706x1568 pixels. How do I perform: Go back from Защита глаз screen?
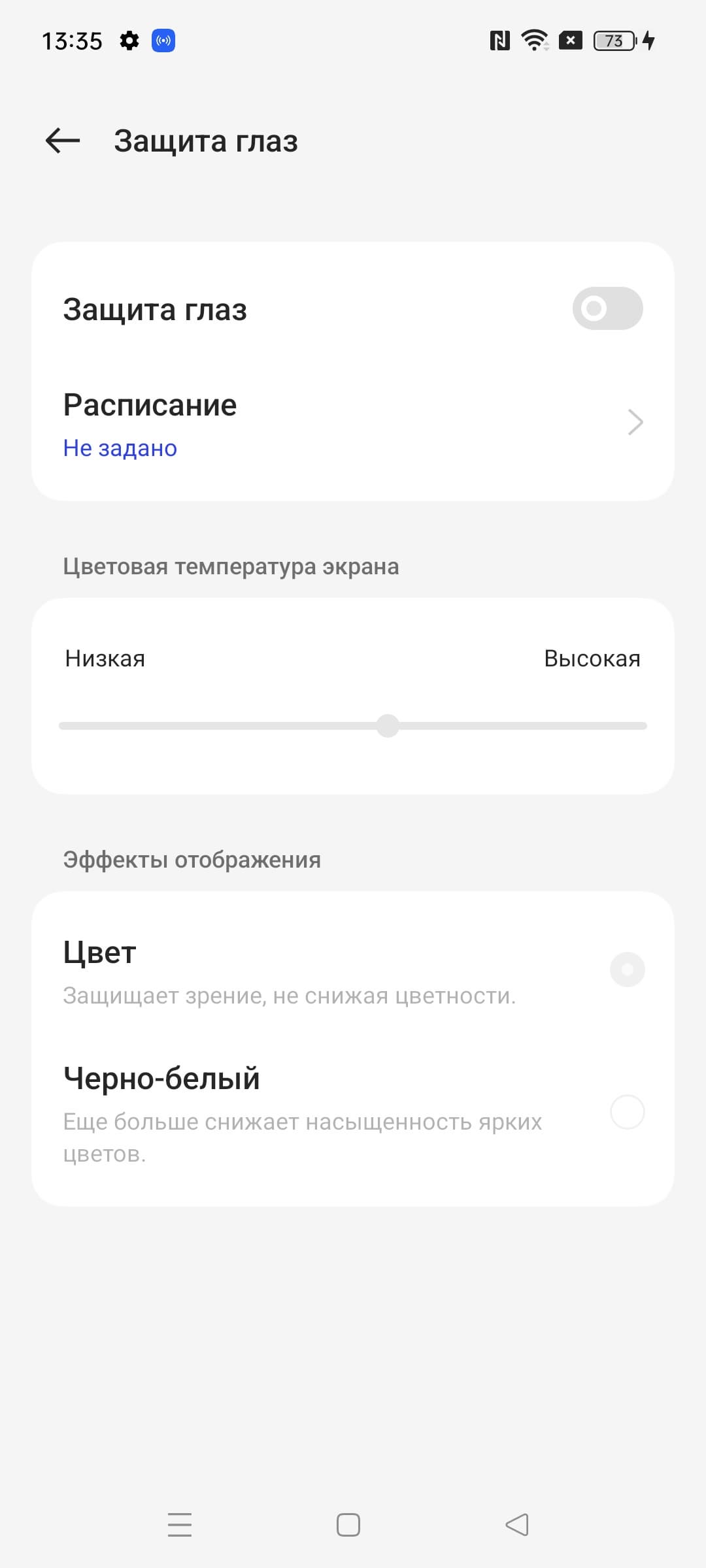tap(63, 140)
